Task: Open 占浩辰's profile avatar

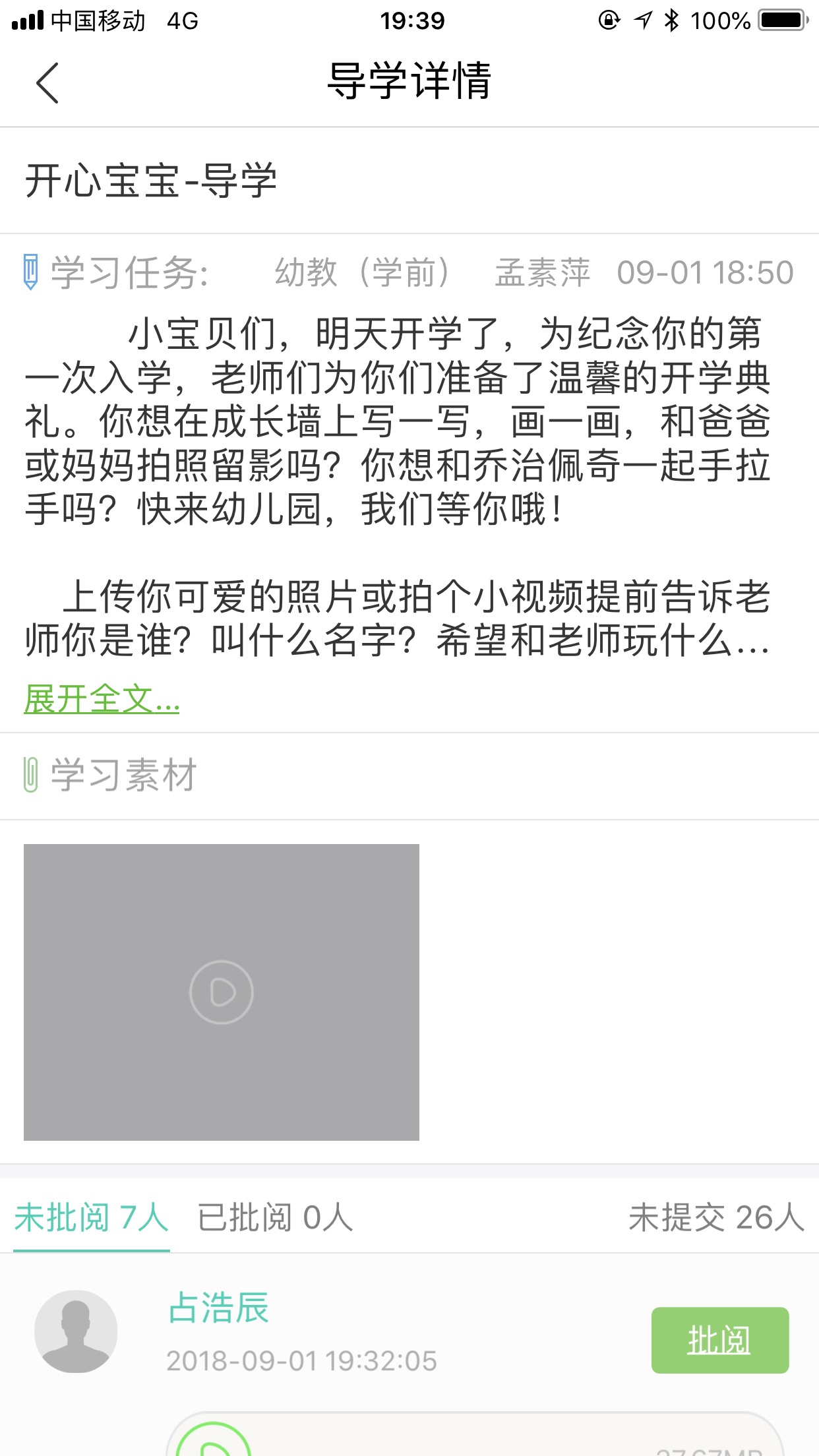Action: [76, 1331]
